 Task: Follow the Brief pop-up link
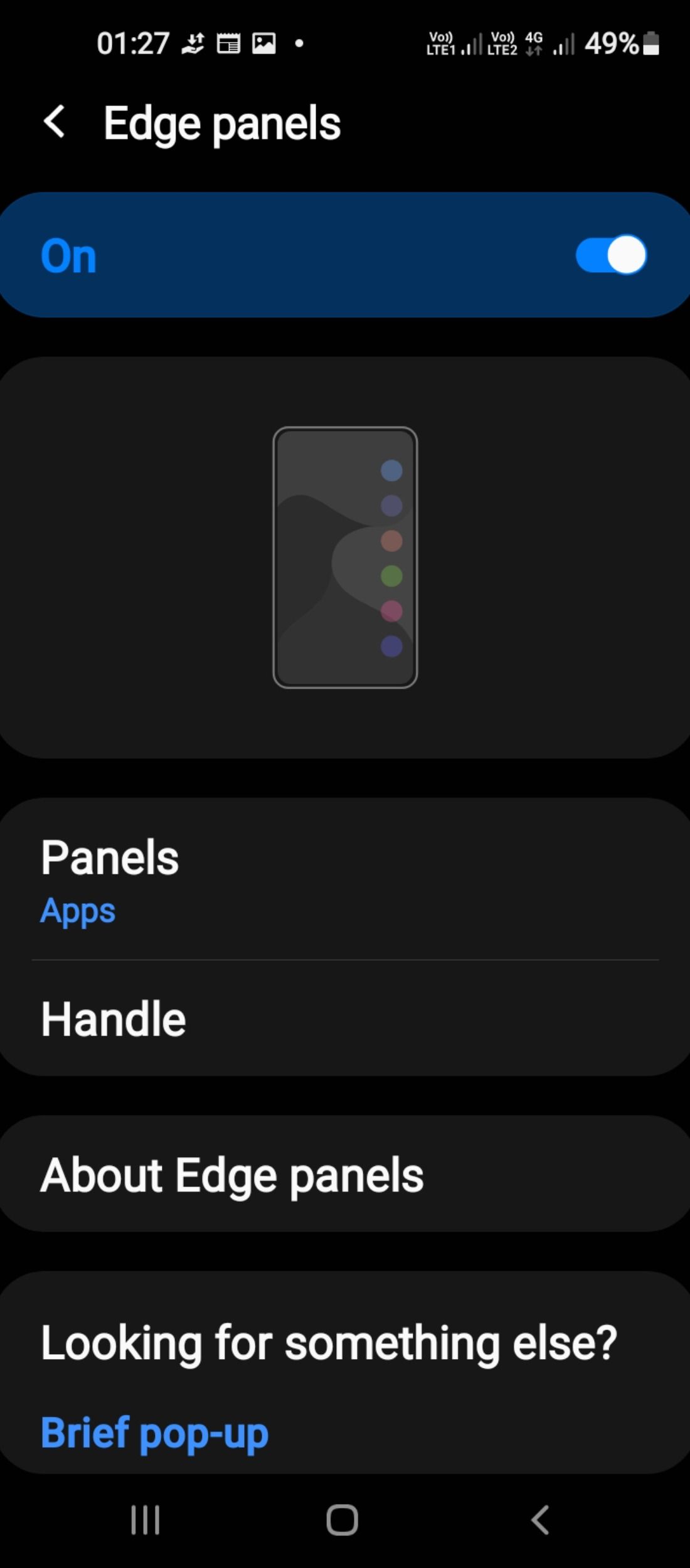[154, 1433]
